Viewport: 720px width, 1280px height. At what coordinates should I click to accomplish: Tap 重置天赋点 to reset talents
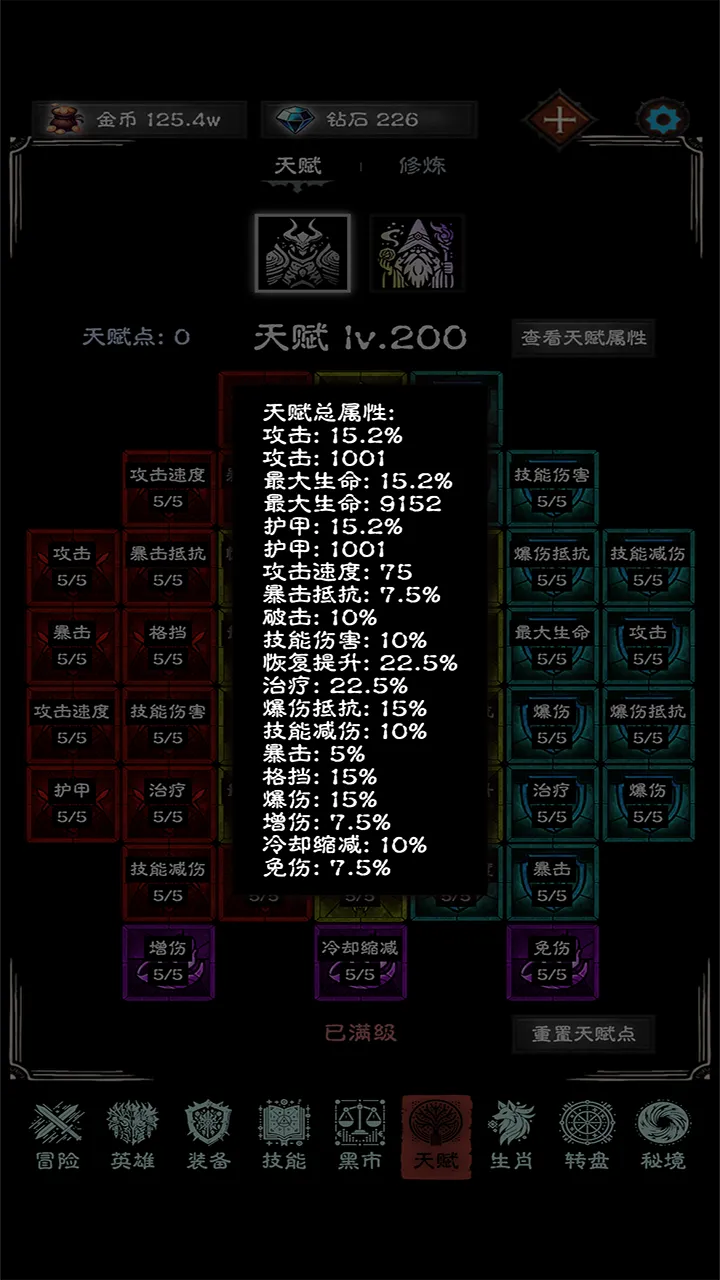(x=584, y=1034)
